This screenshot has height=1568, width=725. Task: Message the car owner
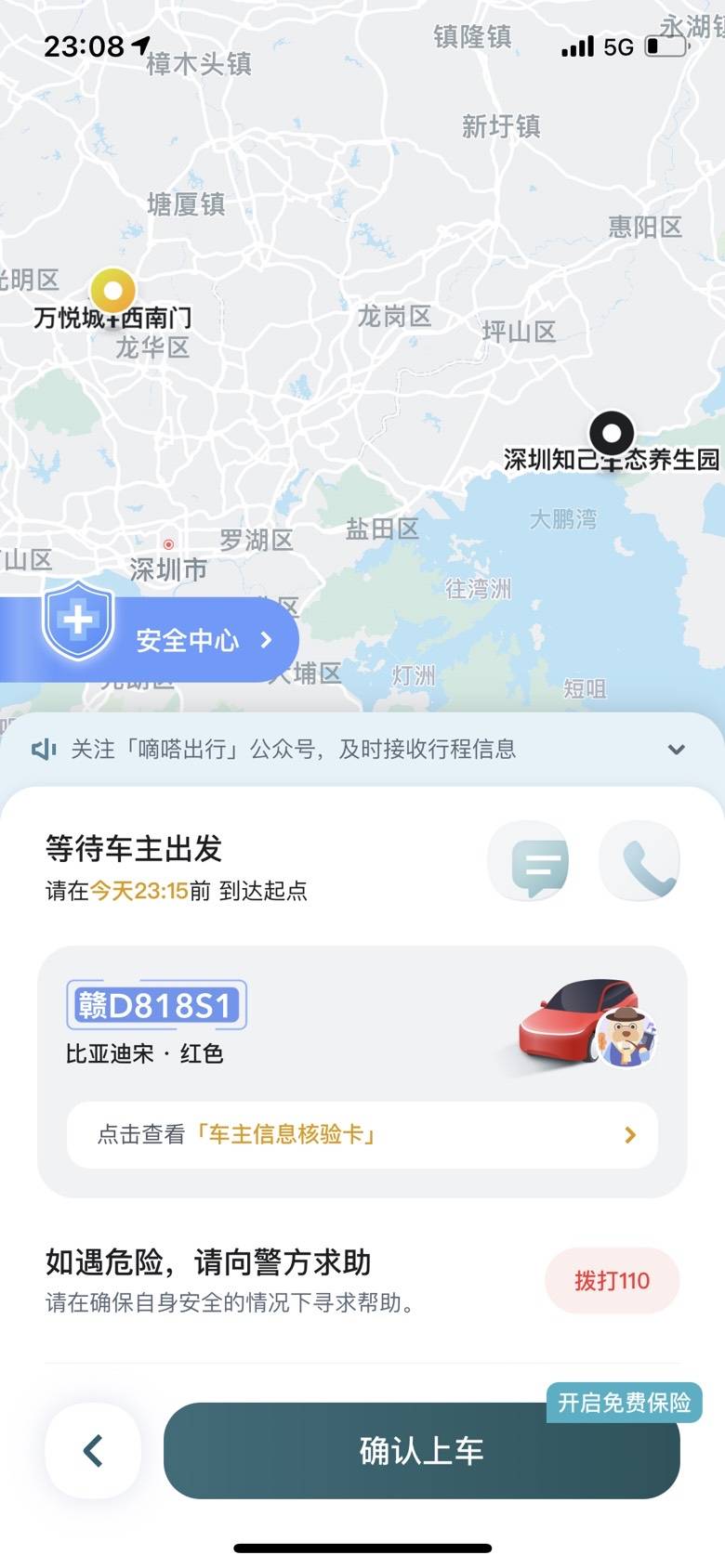coord(529,864)
